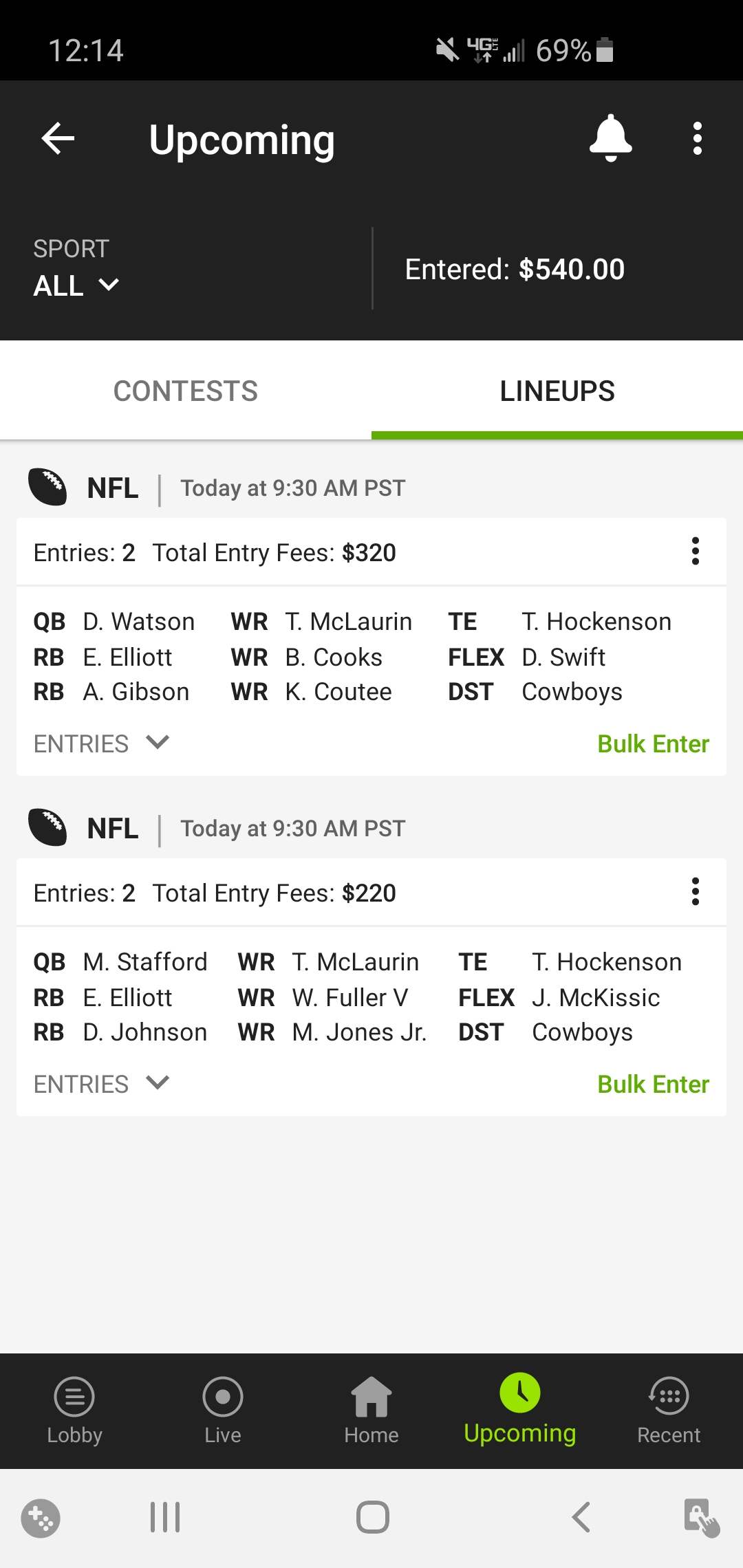743x1568 pixels.
Task: Bulk Enter the M. Stafford lineup
Action: coord(653,1084)
